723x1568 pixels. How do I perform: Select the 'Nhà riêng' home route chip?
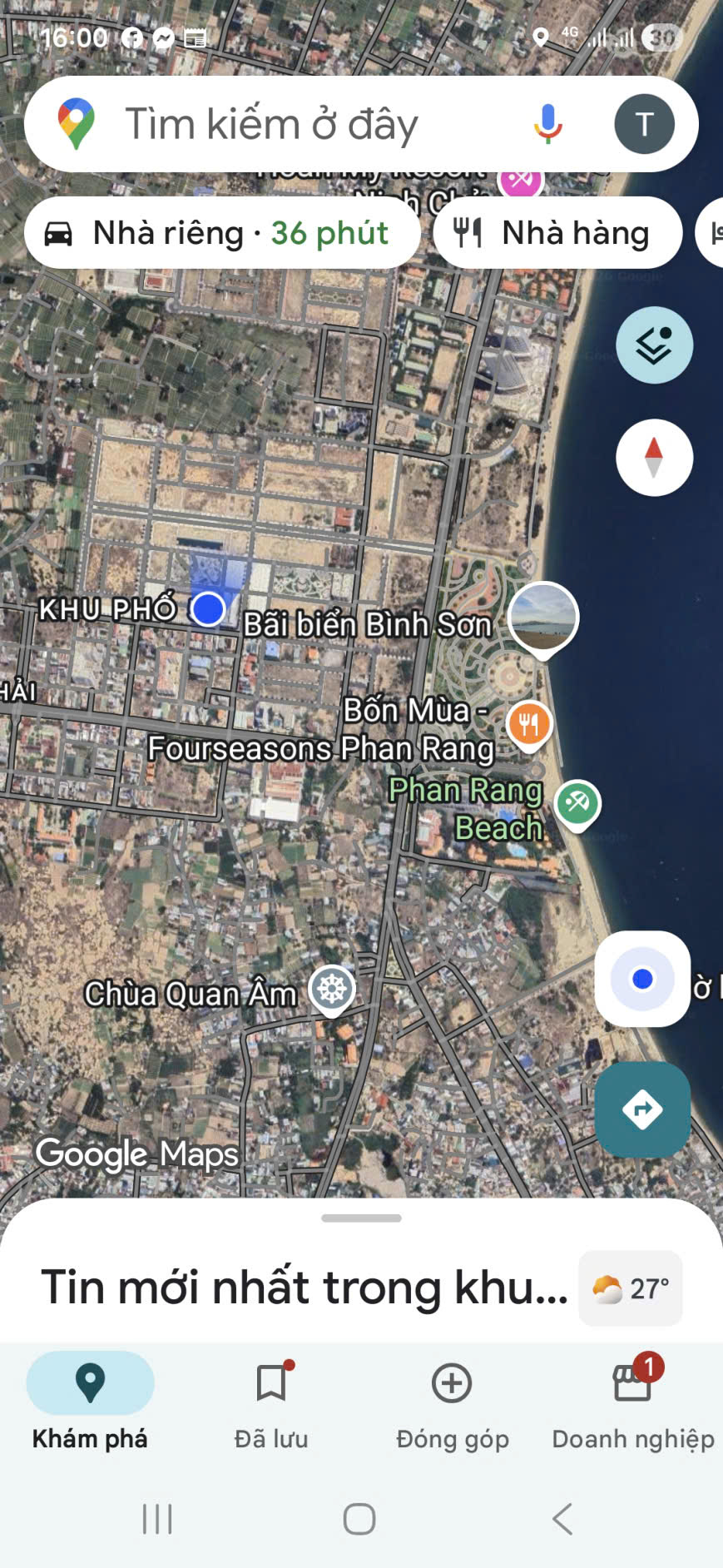[x=222, y=233]
